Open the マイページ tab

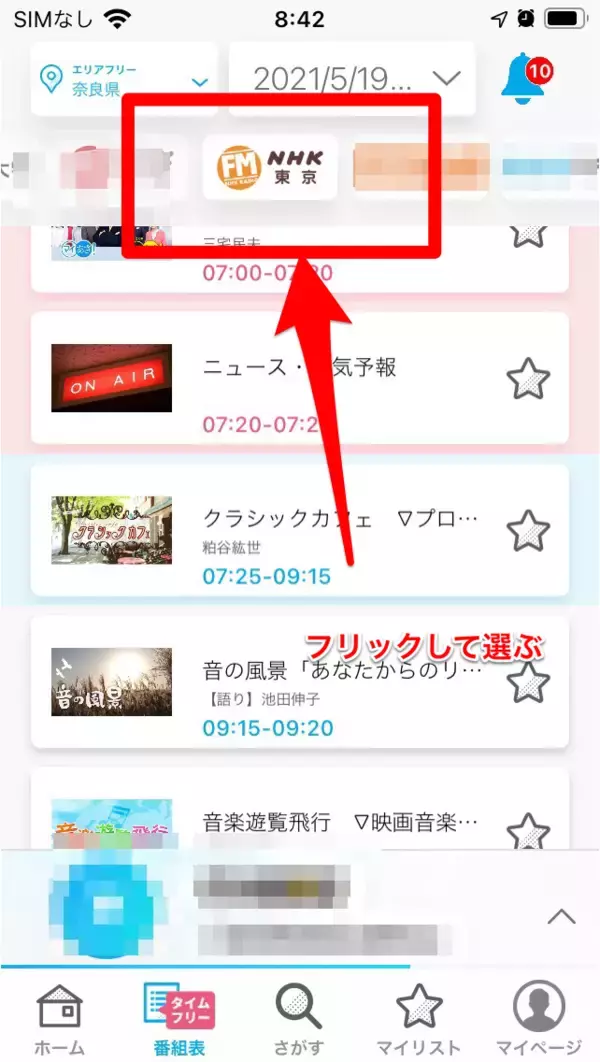pyautogui.click(x=539, y=1018)
